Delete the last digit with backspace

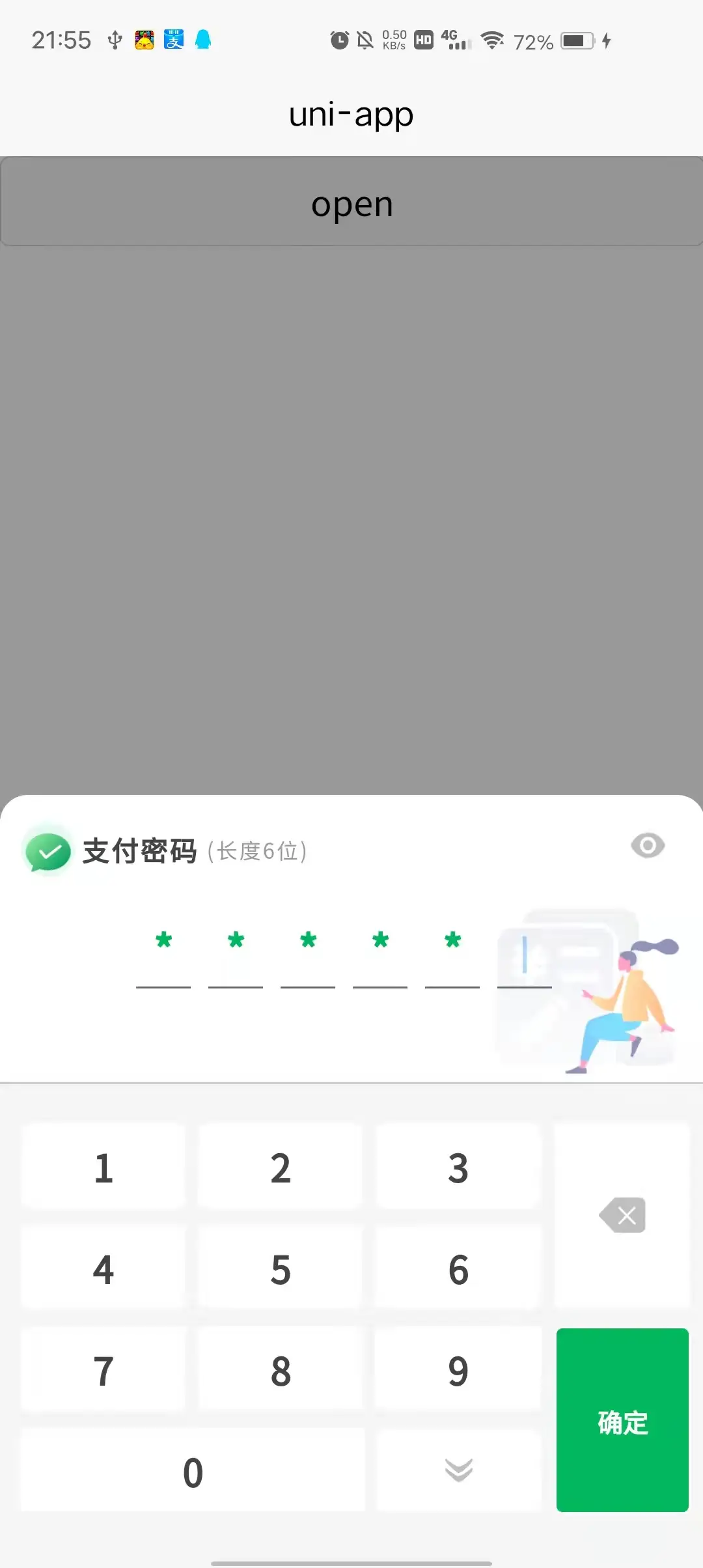pos(622,1215)
